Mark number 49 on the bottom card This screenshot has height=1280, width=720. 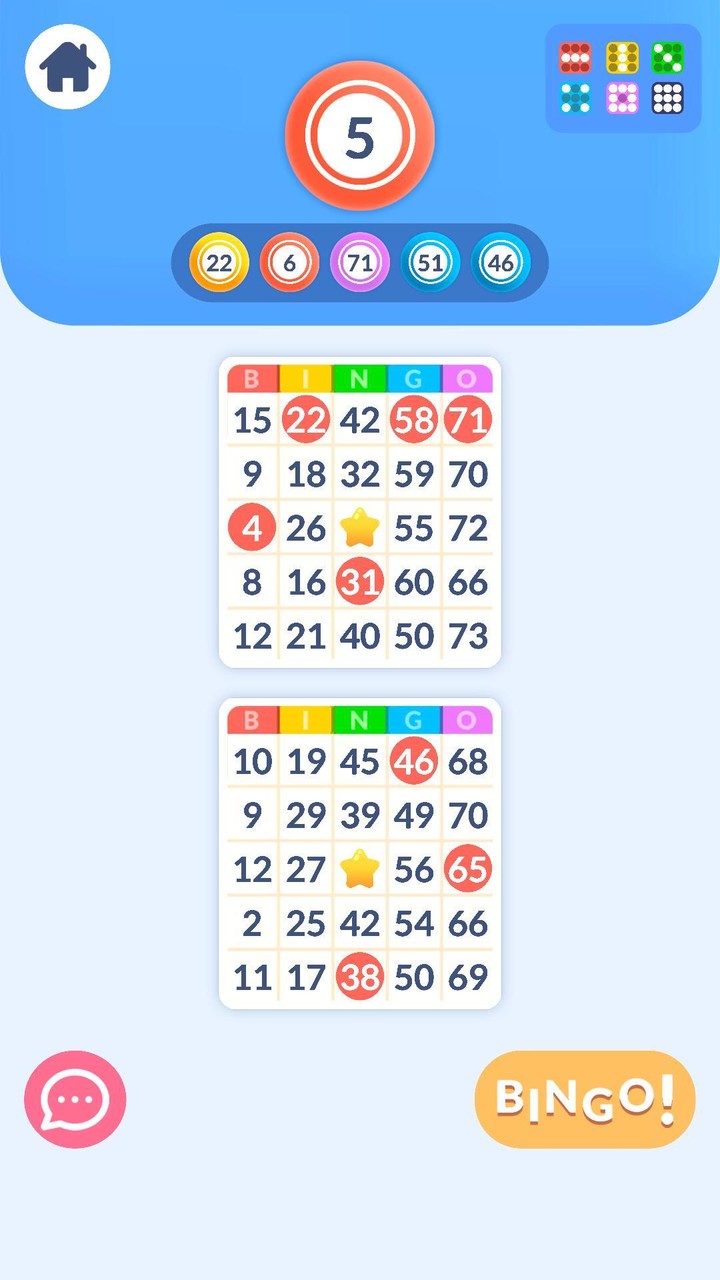click(414, 815)
